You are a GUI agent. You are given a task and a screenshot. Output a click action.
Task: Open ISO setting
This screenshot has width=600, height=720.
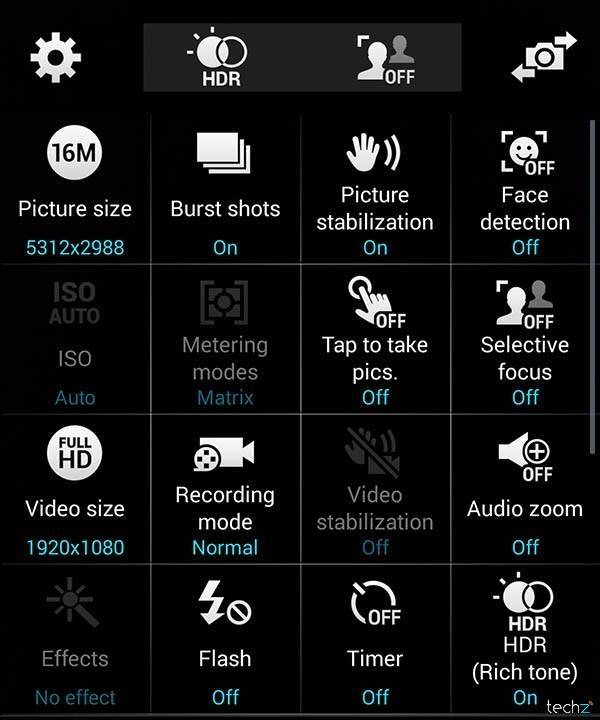(x=75, y=340)
